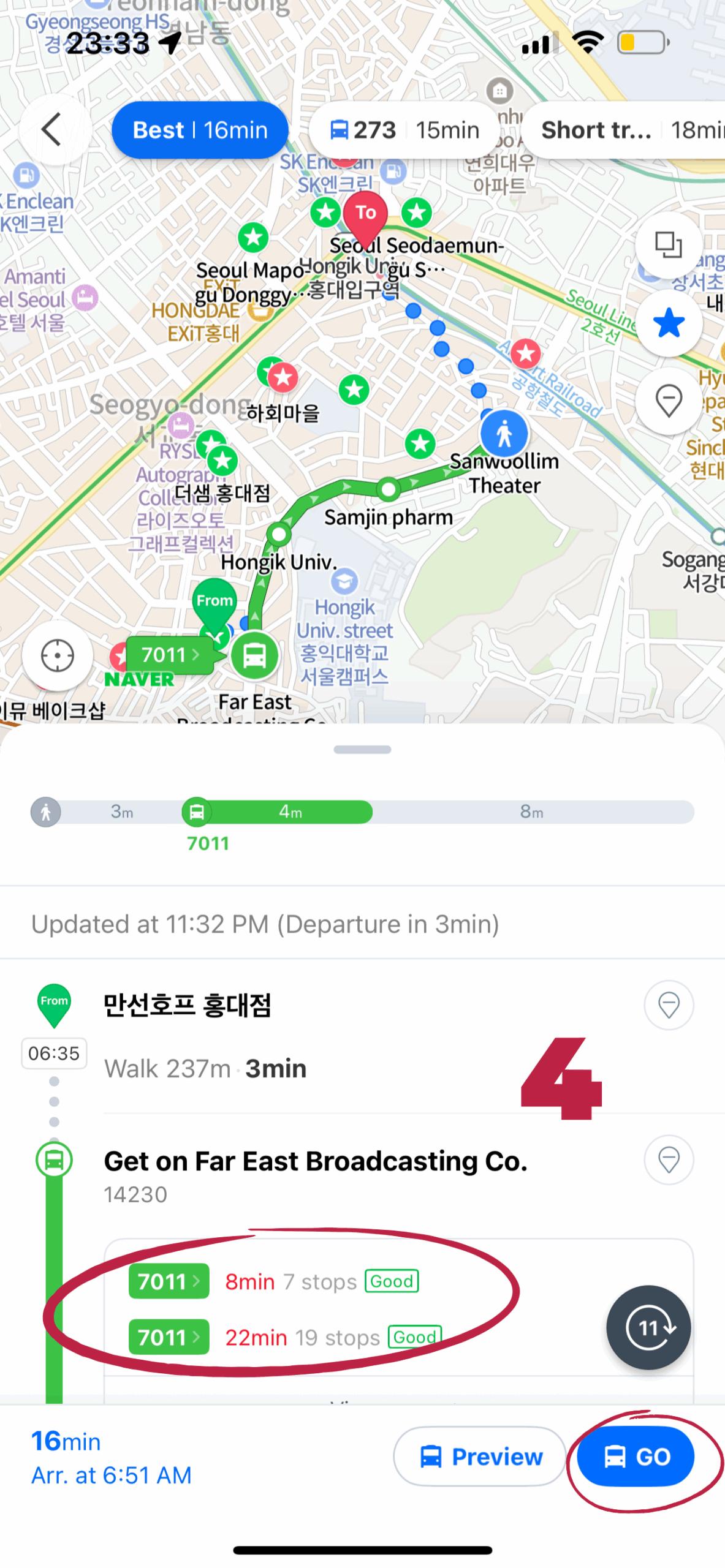
Task: Show 만선호프 홍대점 location pin on map
Action: click(668, 1005)
